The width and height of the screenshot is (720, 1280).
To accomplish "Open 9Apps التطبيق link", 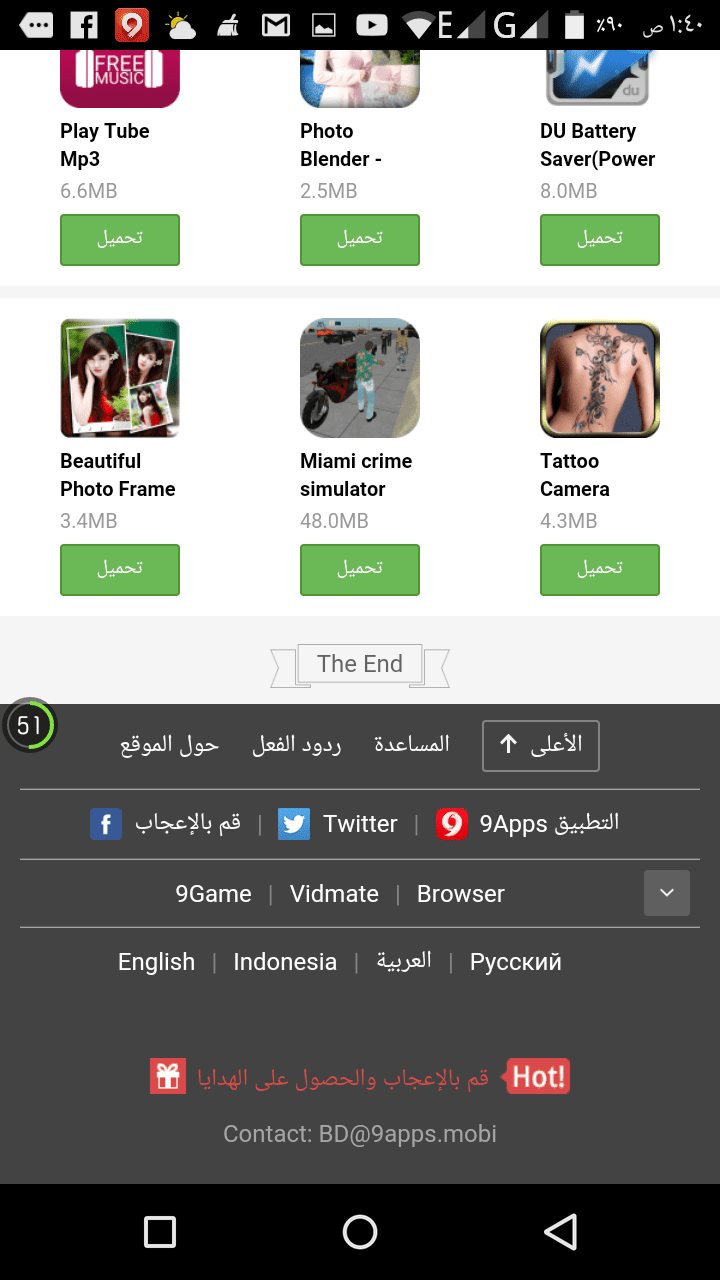I will pos(528,824).
